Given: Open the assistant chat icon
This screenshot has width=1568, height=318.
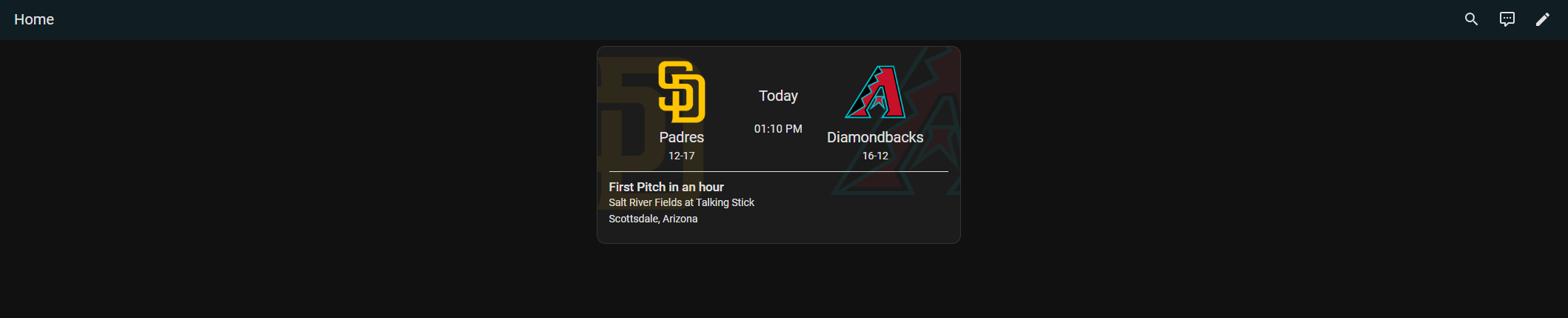Looking at the screenshot, I should pyautogui.click(x=1507, y=19).
